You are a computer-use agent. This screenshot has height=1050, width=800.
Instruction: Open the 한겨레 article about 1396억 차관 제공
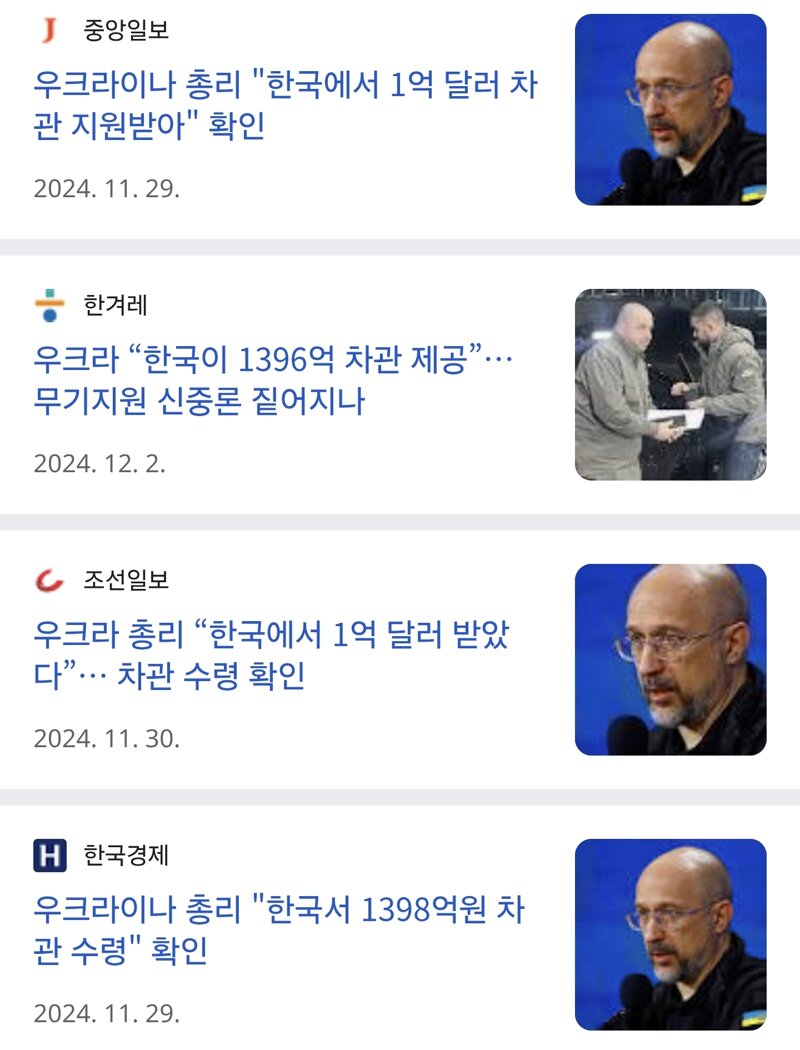[279, 381]
